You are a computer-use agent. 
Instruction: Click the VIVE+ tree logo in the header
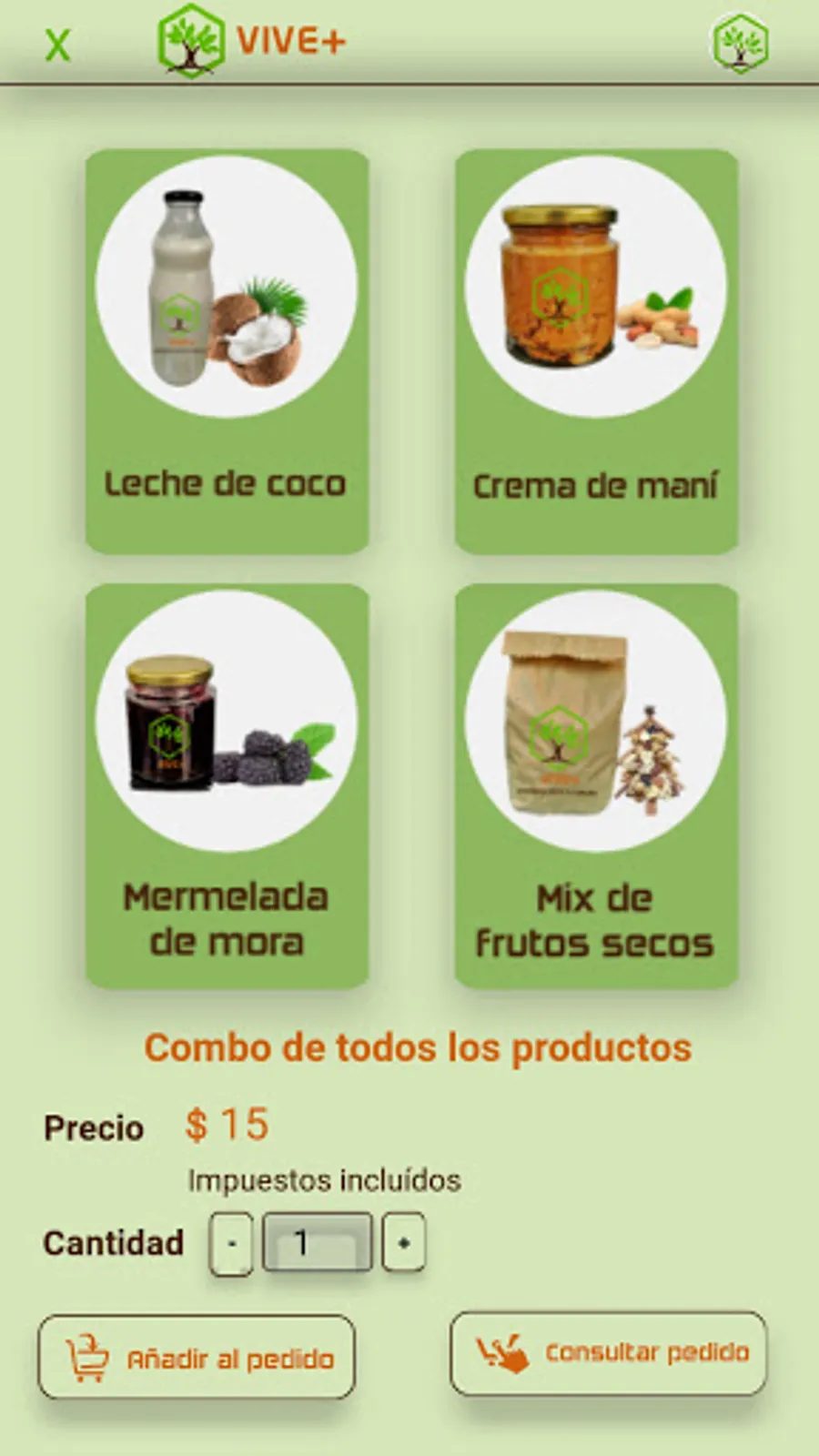[x=191, y=41]
